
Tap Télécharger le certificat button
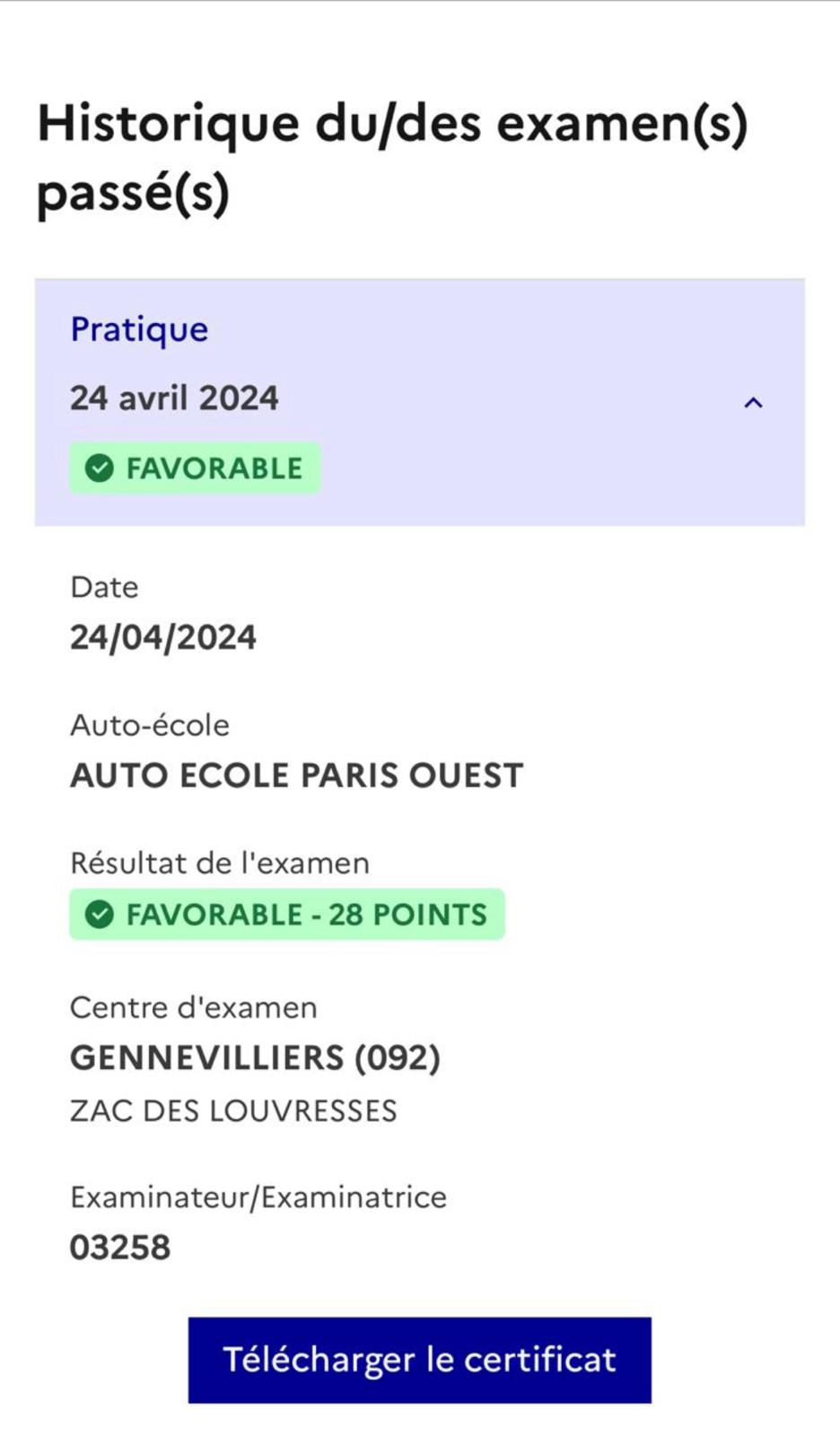(419, 1359)
